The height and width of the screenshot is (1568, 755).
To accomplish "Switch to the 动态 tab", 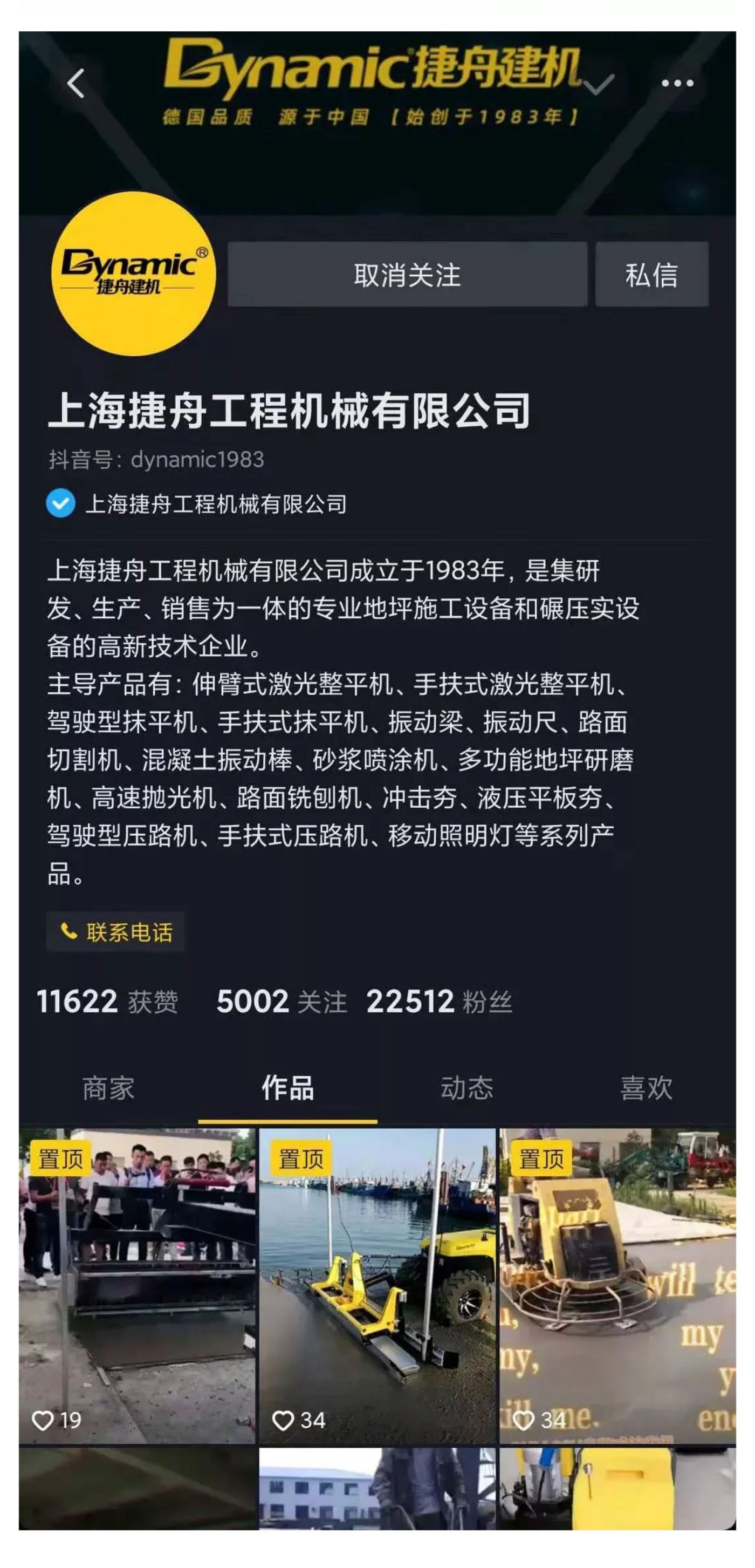I will (x=466, y=1088).
